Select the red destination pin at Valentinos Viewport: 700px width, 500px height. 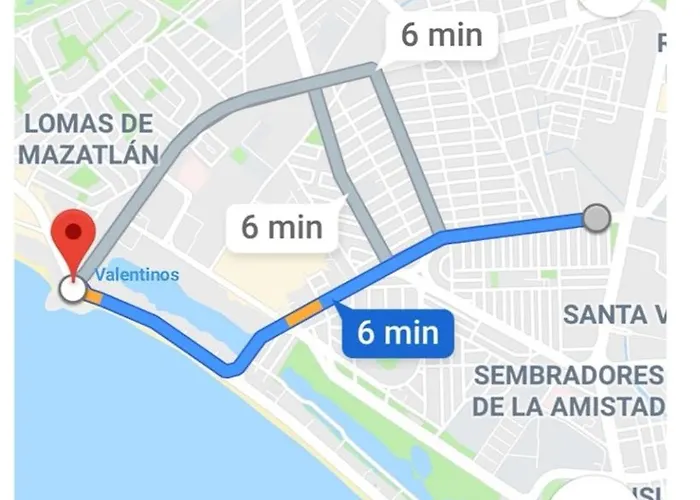73,240
